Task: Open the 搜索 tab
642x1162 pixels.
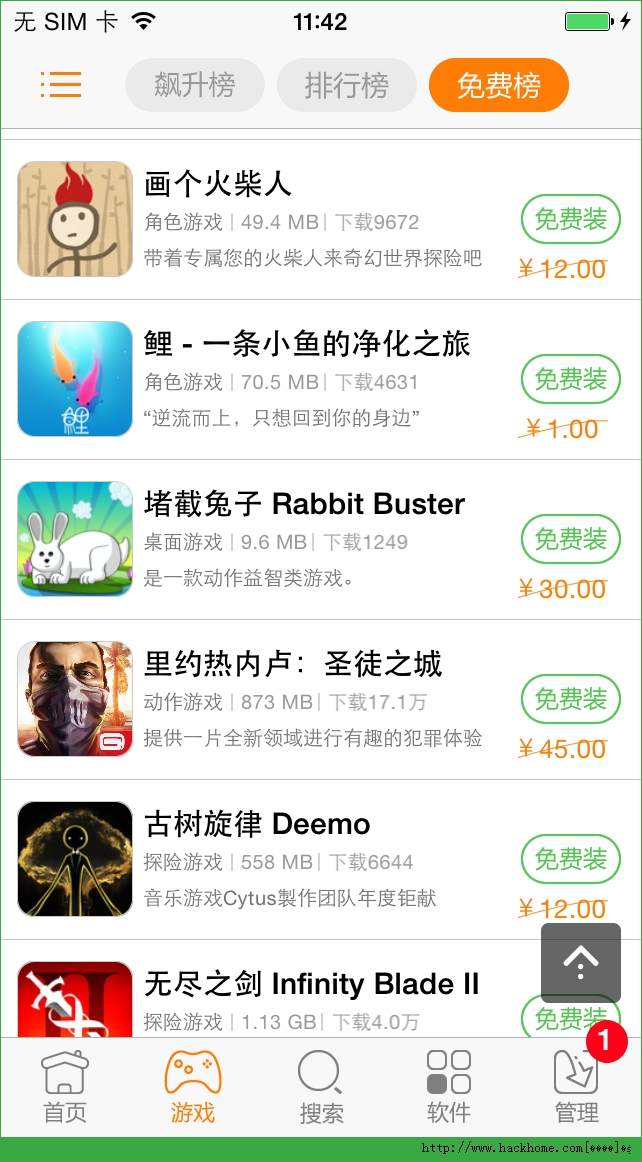Action: coord(321,1087)
